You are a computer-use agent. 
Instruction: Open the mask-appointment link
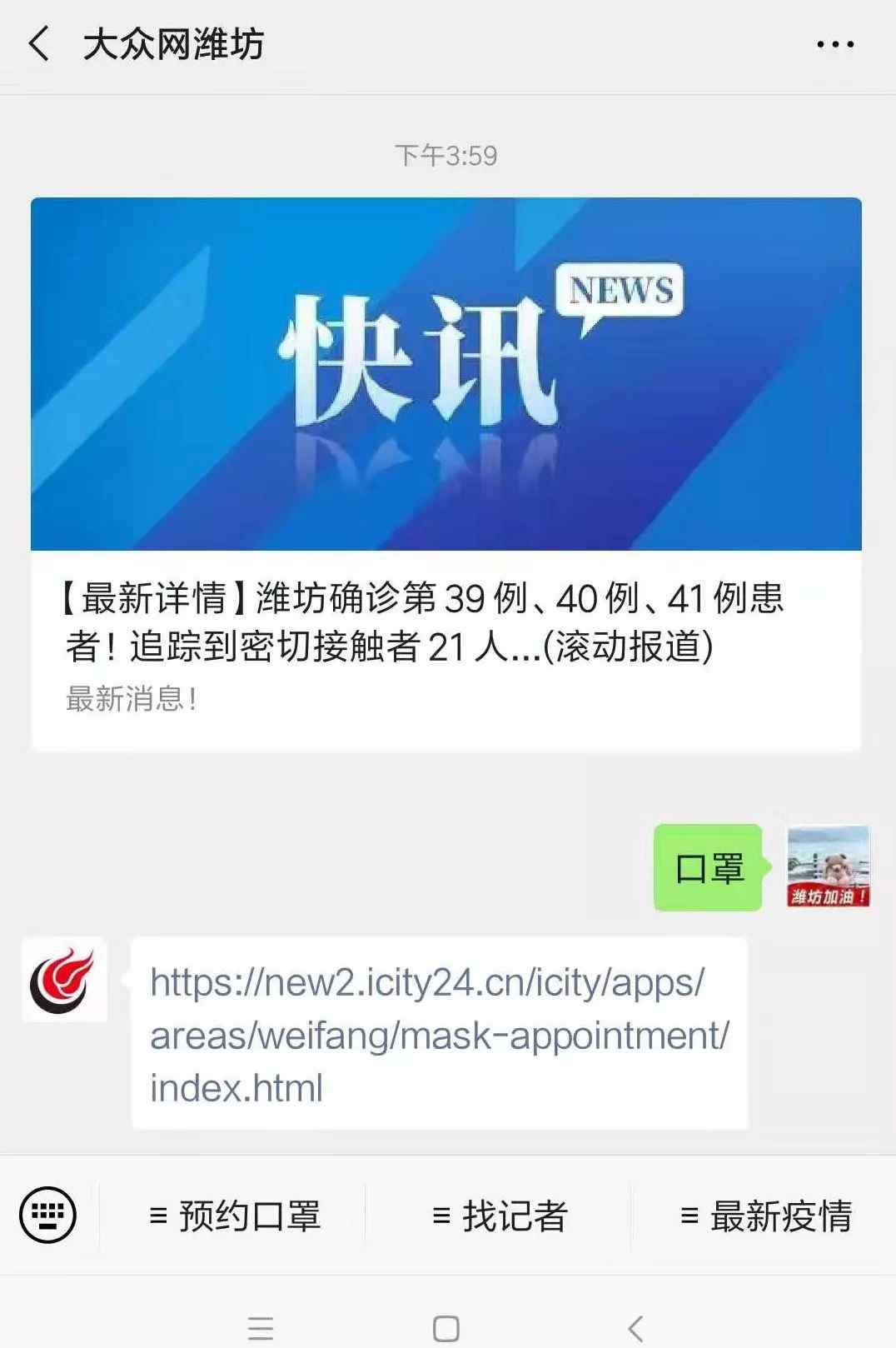tap(439, 1034)
